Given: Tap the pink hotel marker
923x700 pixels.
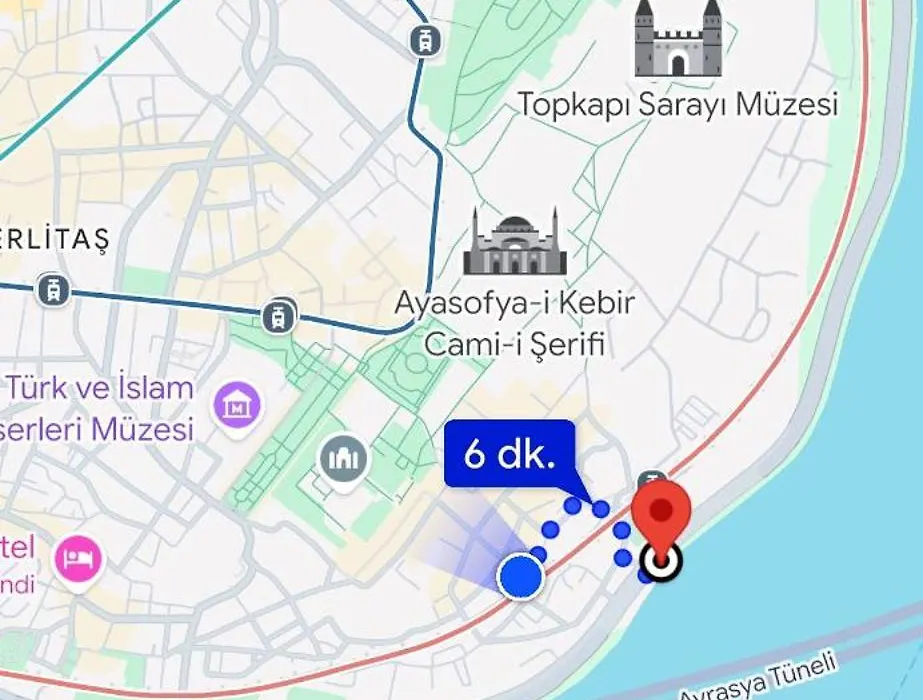Looking at the screenshot, I should (x=79, y=557).
